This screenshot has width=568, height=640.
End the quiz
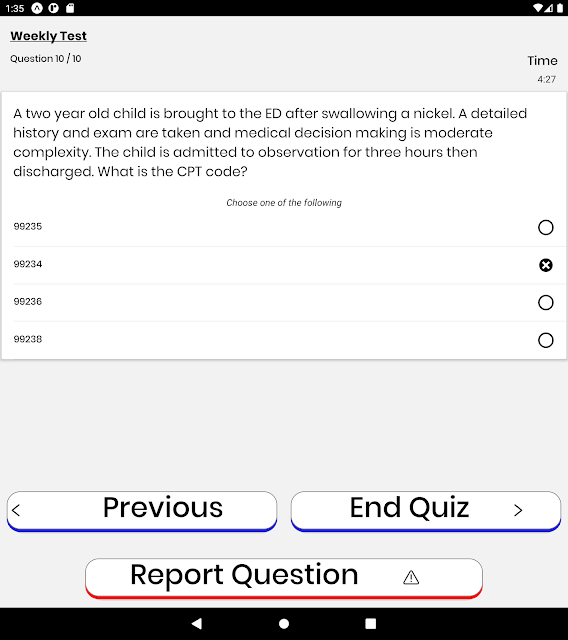point(426,511)
